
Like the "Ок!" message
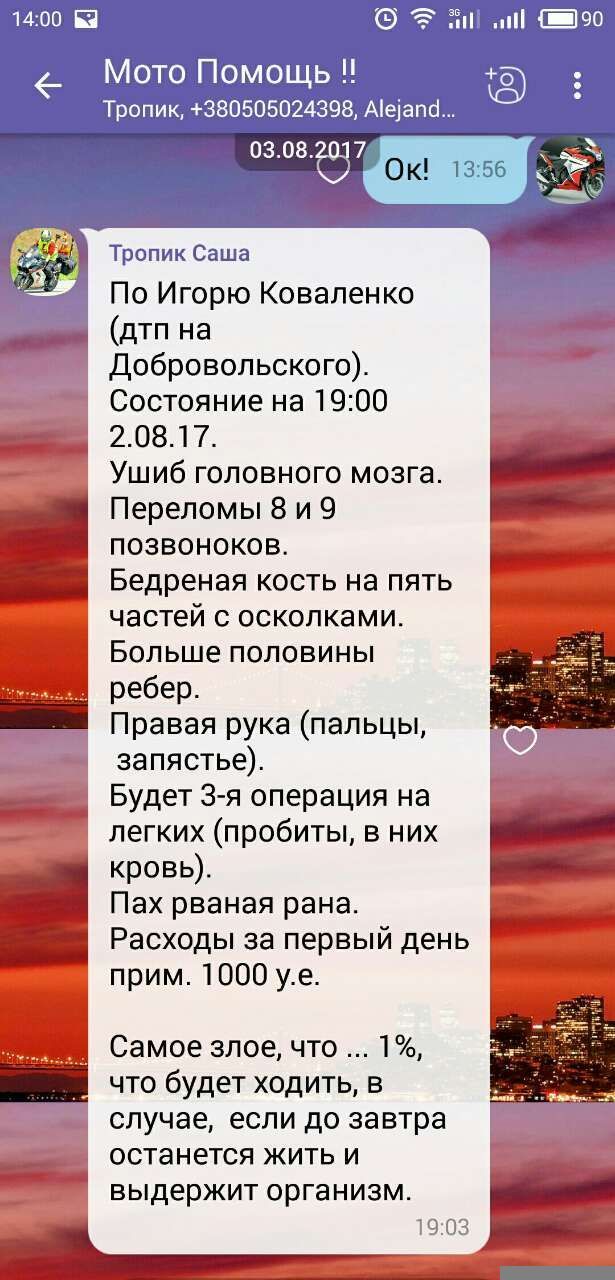(x=333, y=169)
